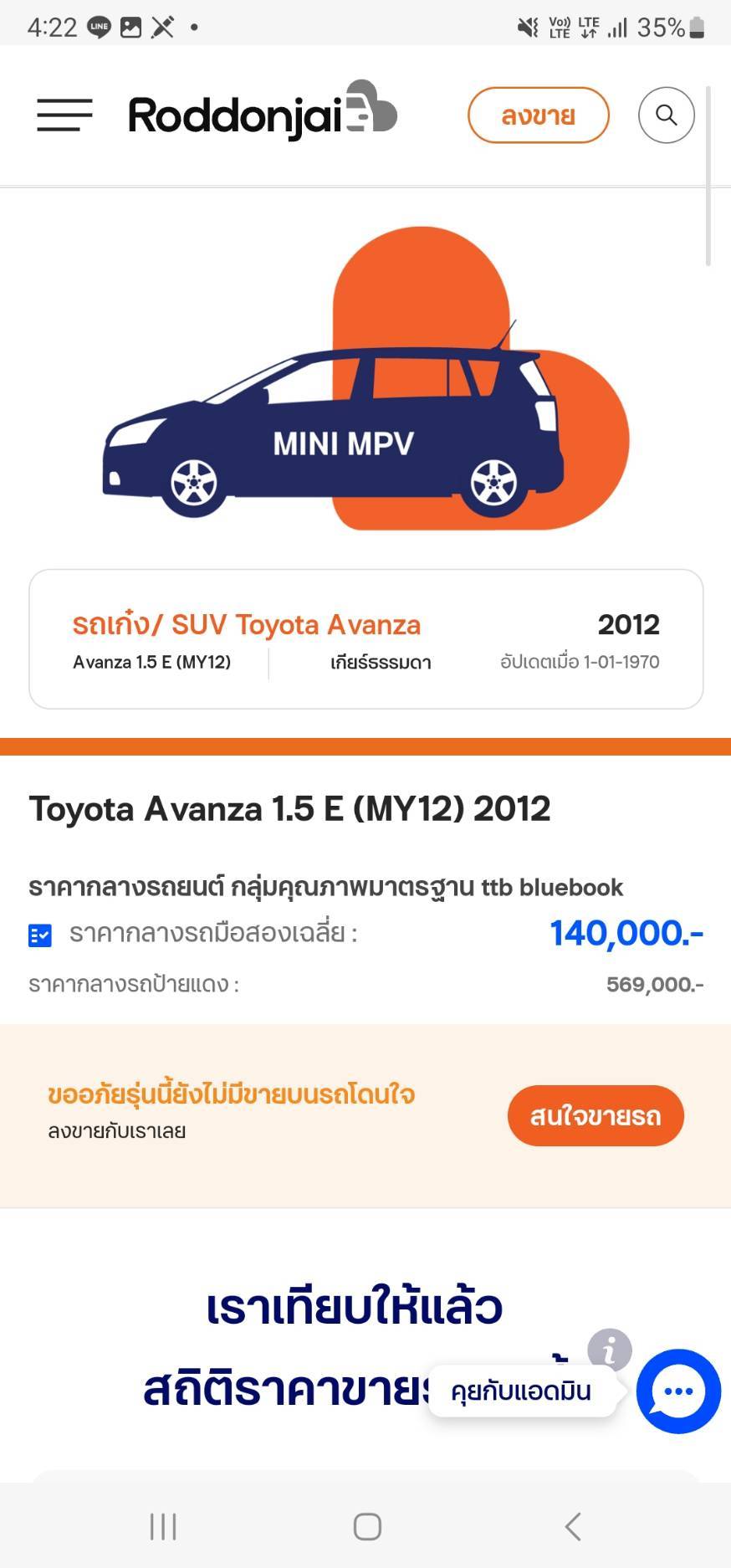The image size is (731, 1568).
Task: Tap the สนใจขายรถ button
Action: click(595, 1115)
